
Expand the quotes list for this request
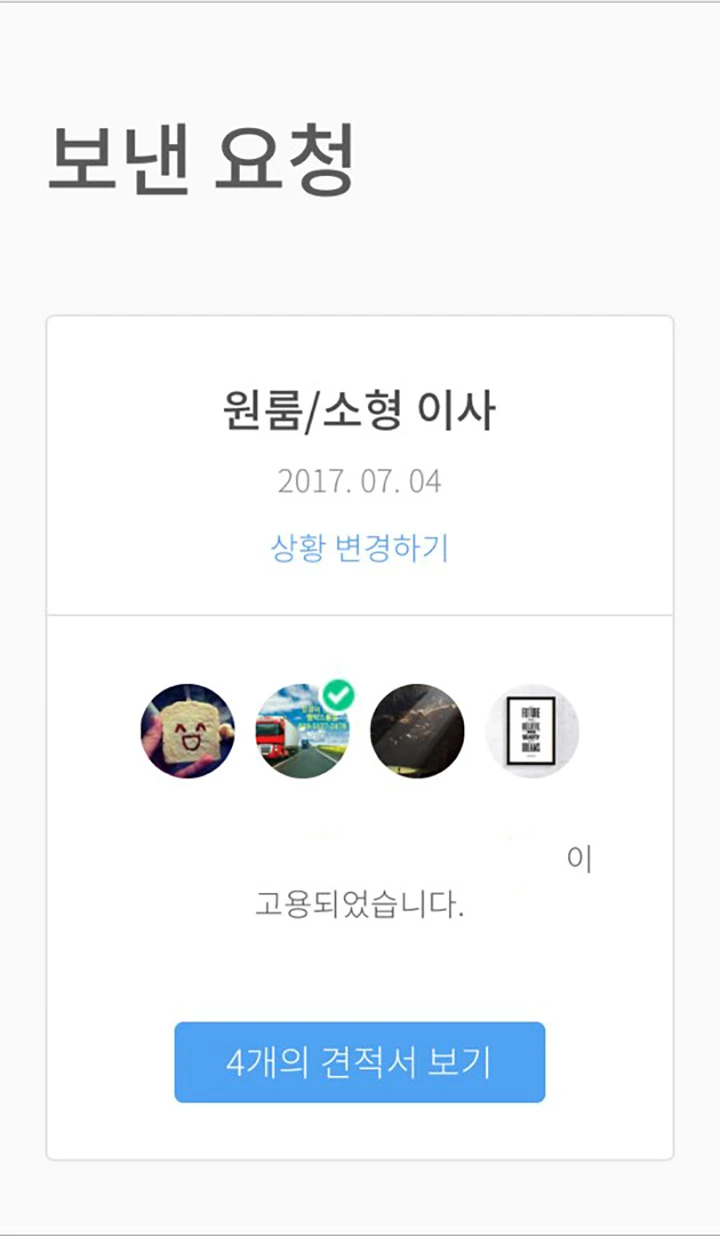point(360,1062)
